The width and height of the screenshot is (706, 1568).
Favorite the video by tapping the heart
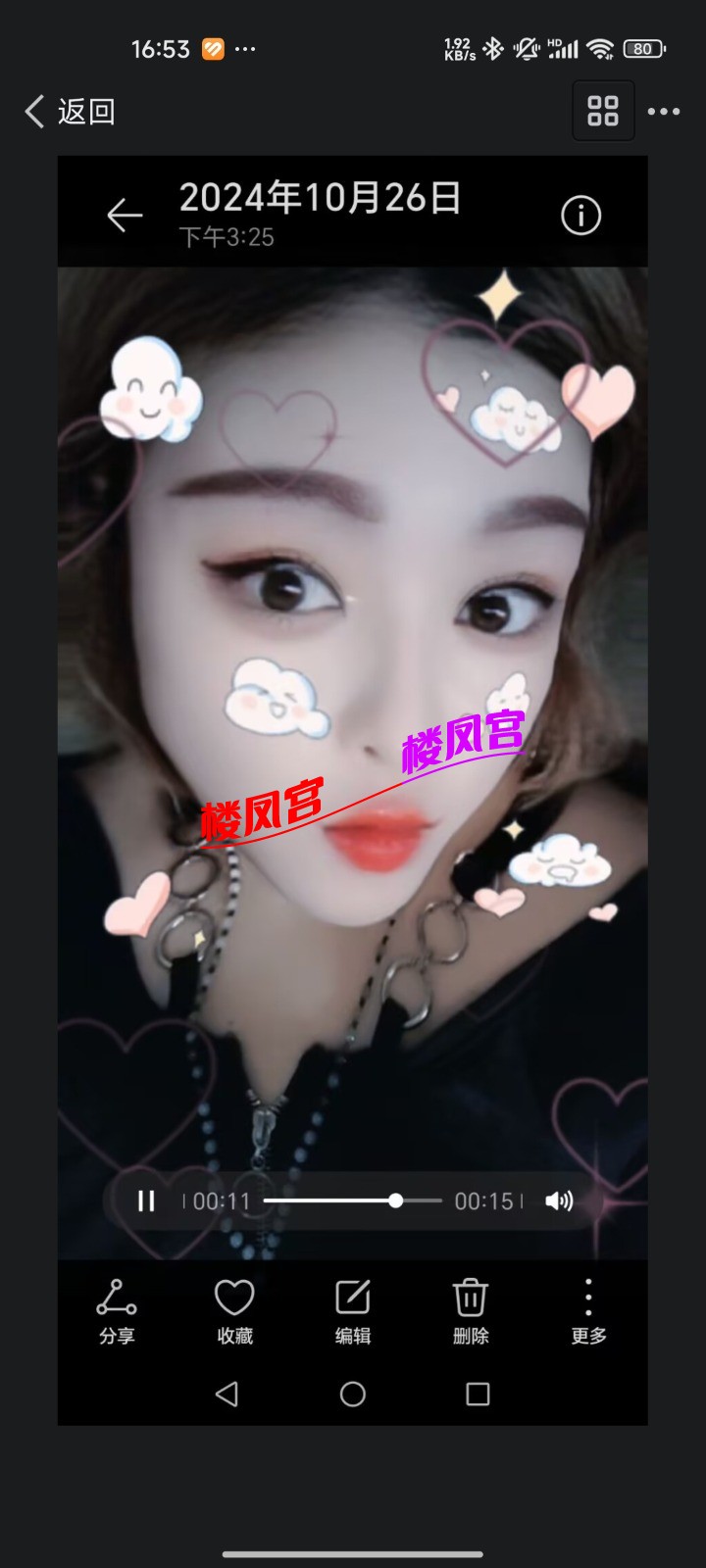click(x=232, y=1298)
